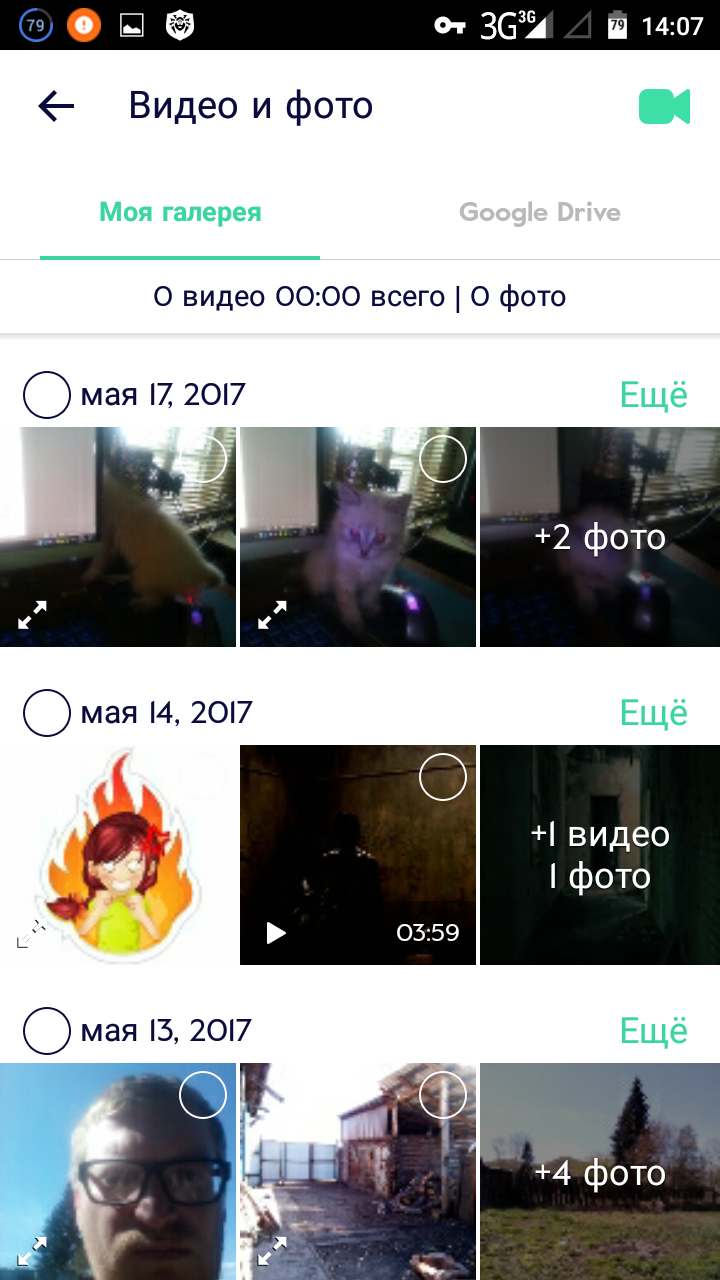
Task: Select all items from мая 13, 2017
Action: pyautogui.click(x=47, y=1031)
